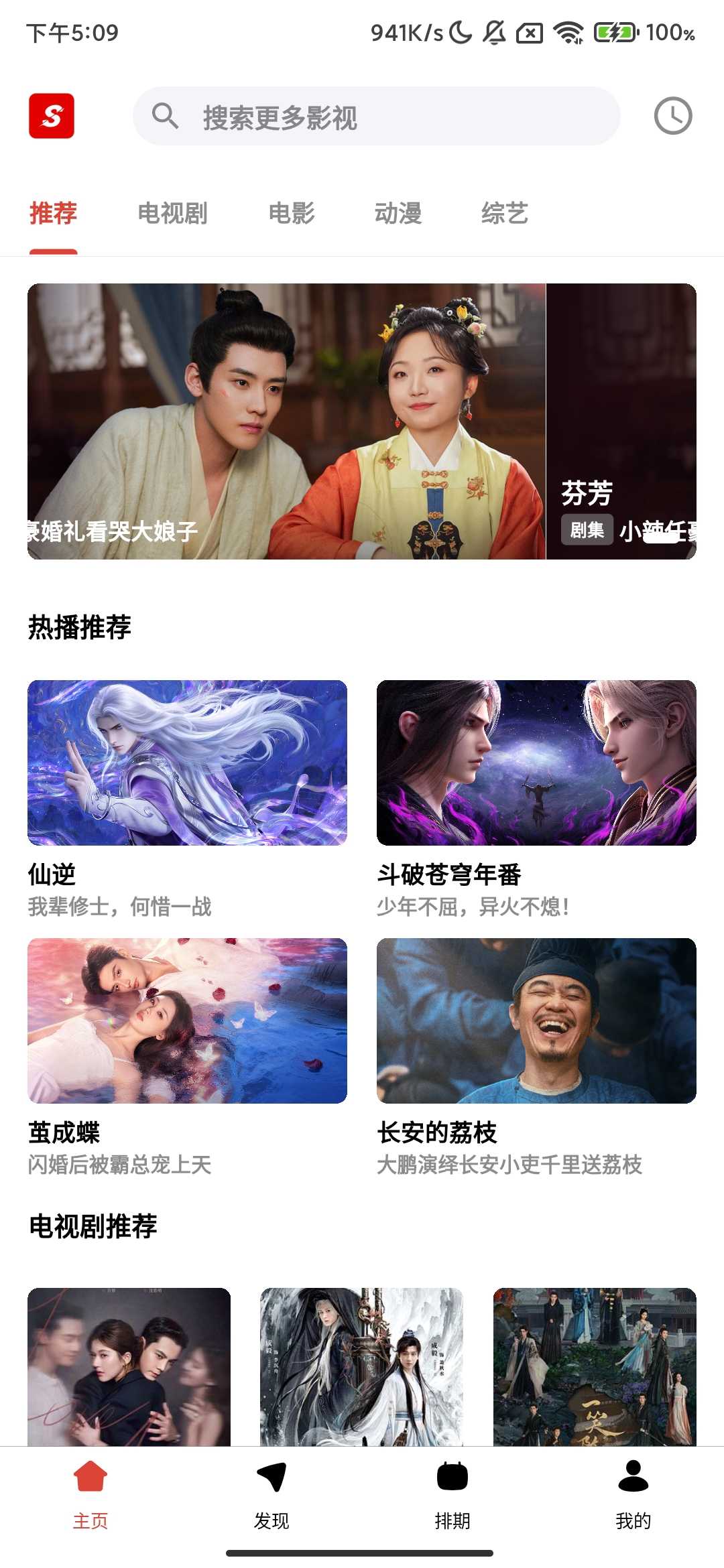Switch to the 电视剧 tab
This screenshot has height=1568, width=724.
click(172, 213)
